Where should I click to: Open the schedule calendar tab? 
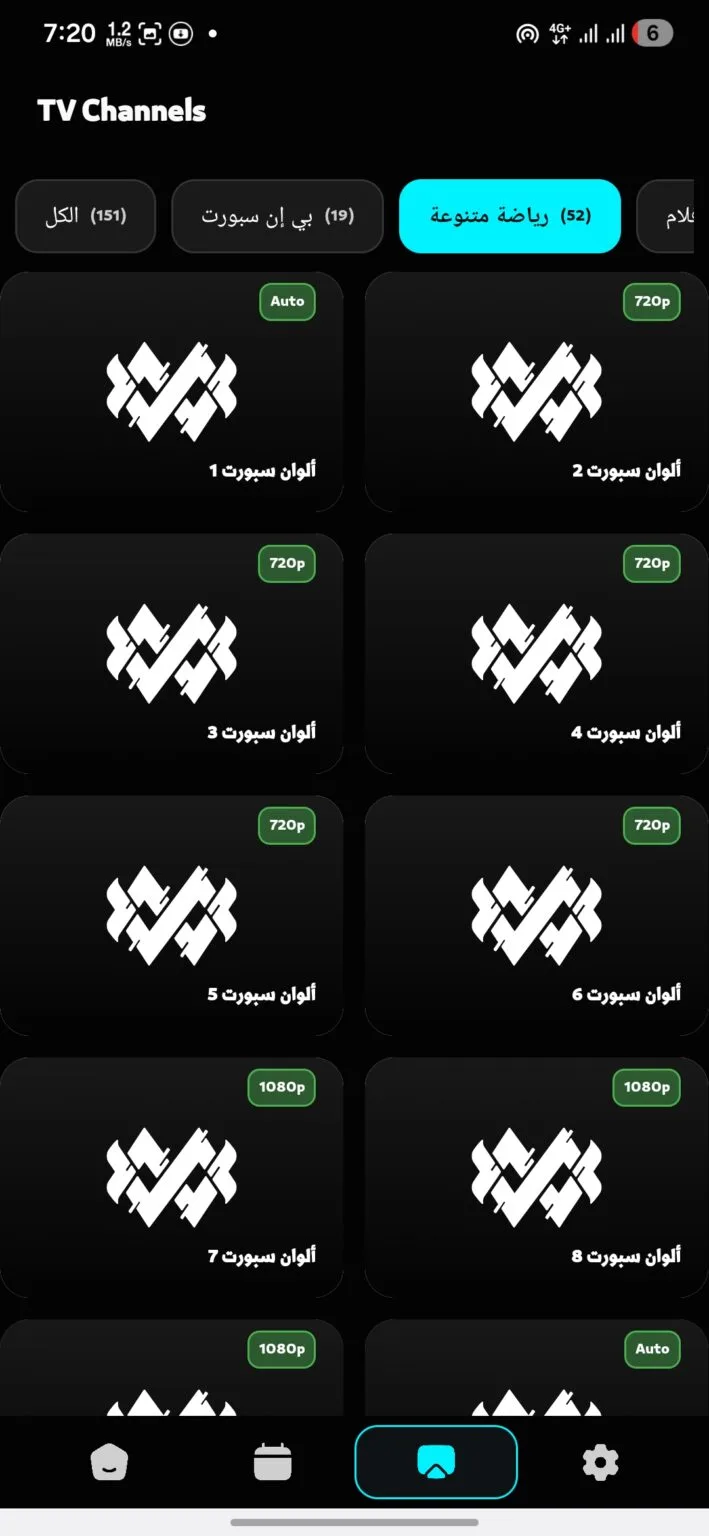click(272, 1463)
